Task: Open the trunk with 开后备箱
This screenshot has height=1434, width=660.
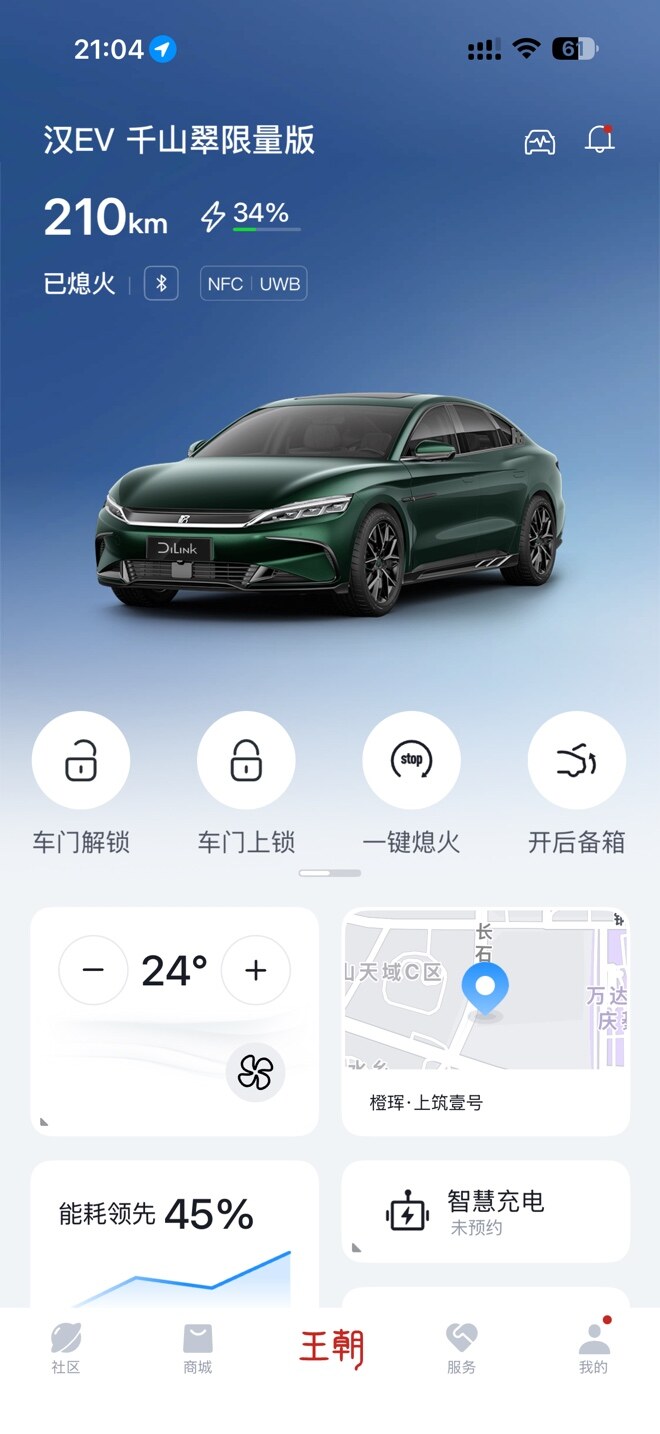Action: (x=576, y=761)
